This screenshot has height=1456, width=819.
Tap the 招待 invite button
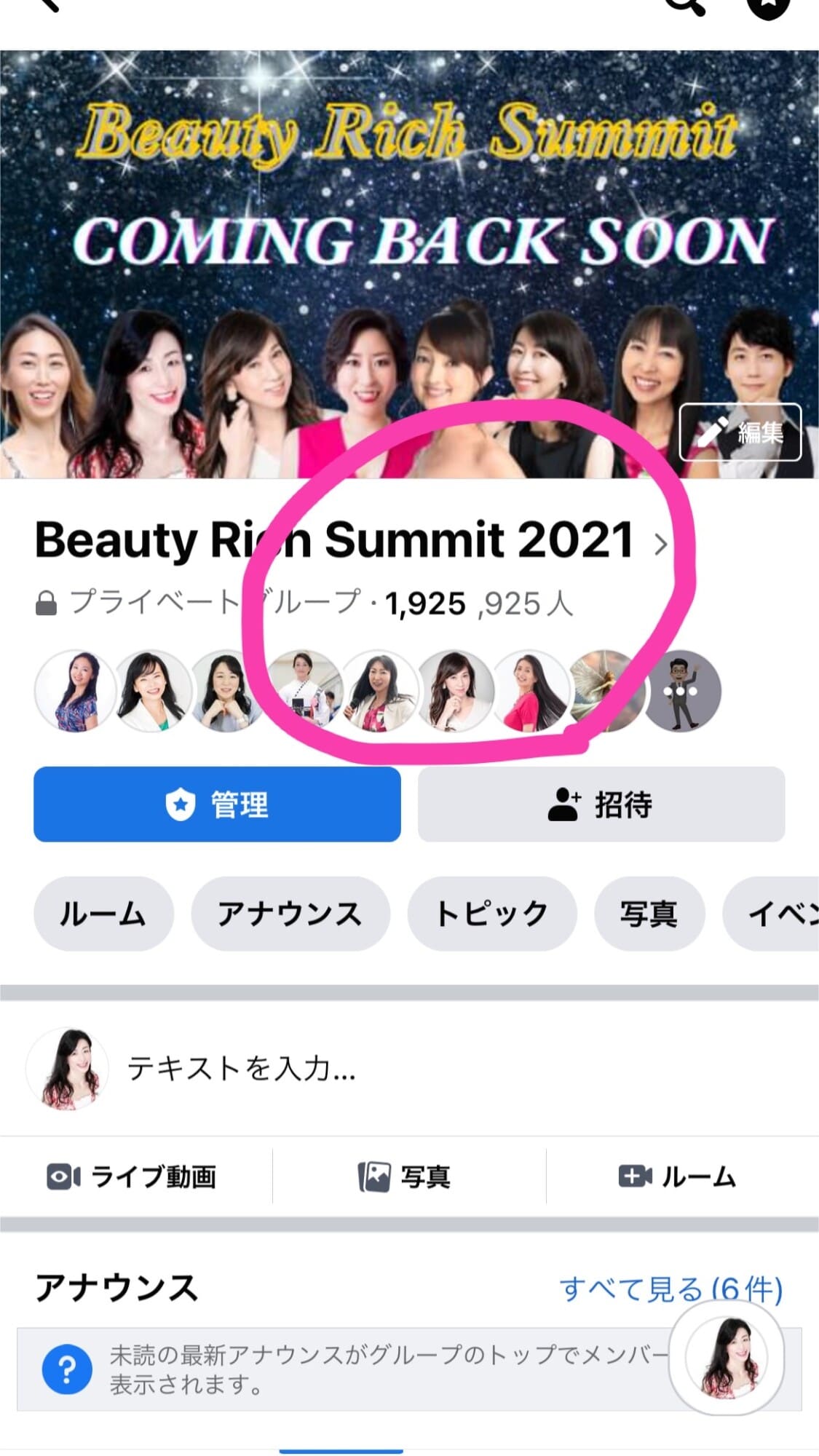(x=601, y=804)
